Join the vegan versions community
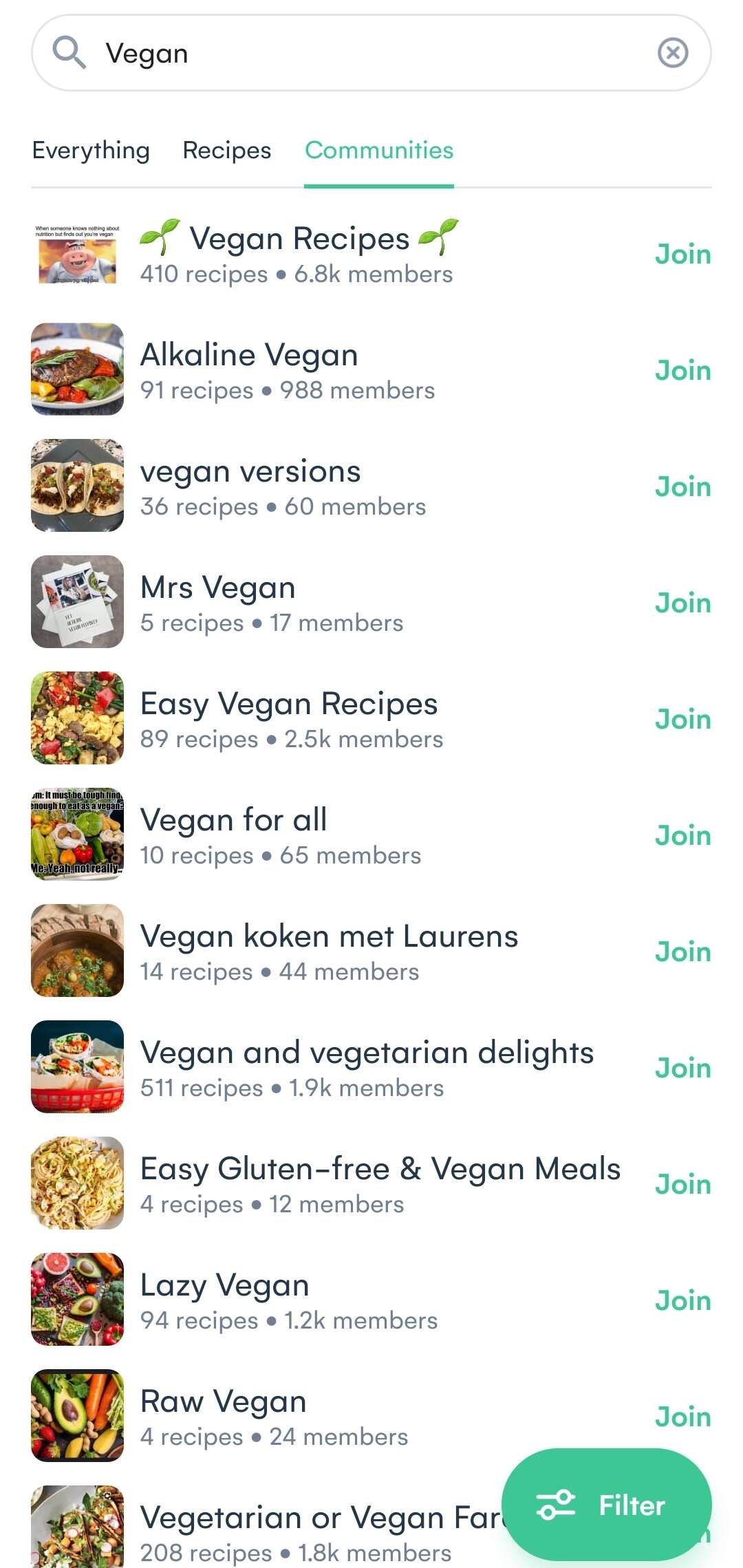The image size is (743, 1568). pyautogui.click(x=682, y=486)
